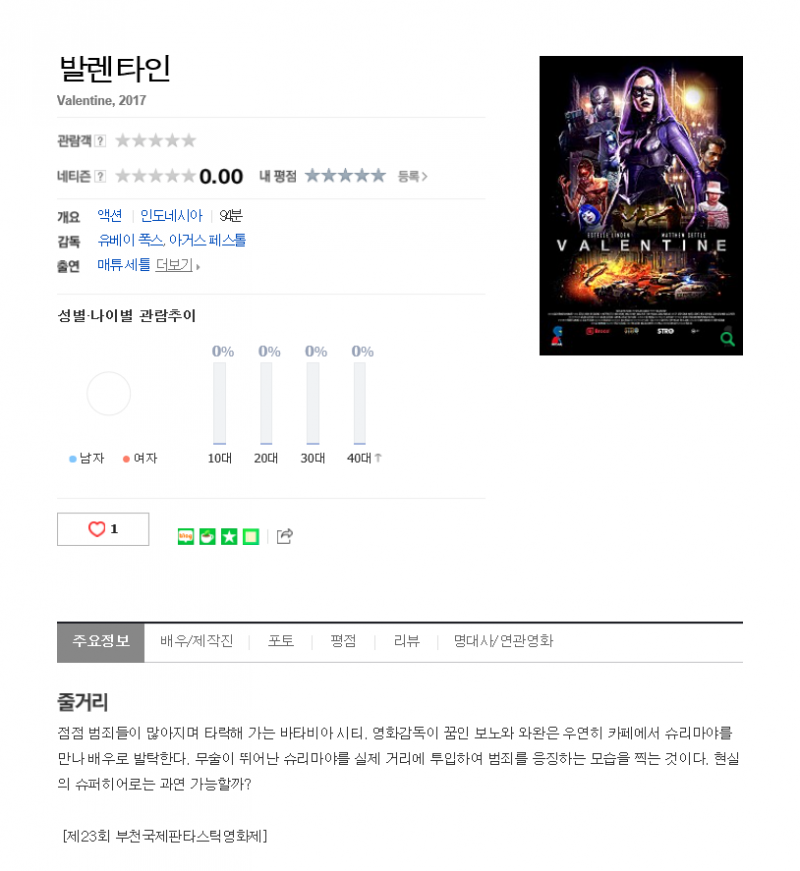800x871 pixels.
Task: Select the 주요정보 tab
Action: coord(101,641)
